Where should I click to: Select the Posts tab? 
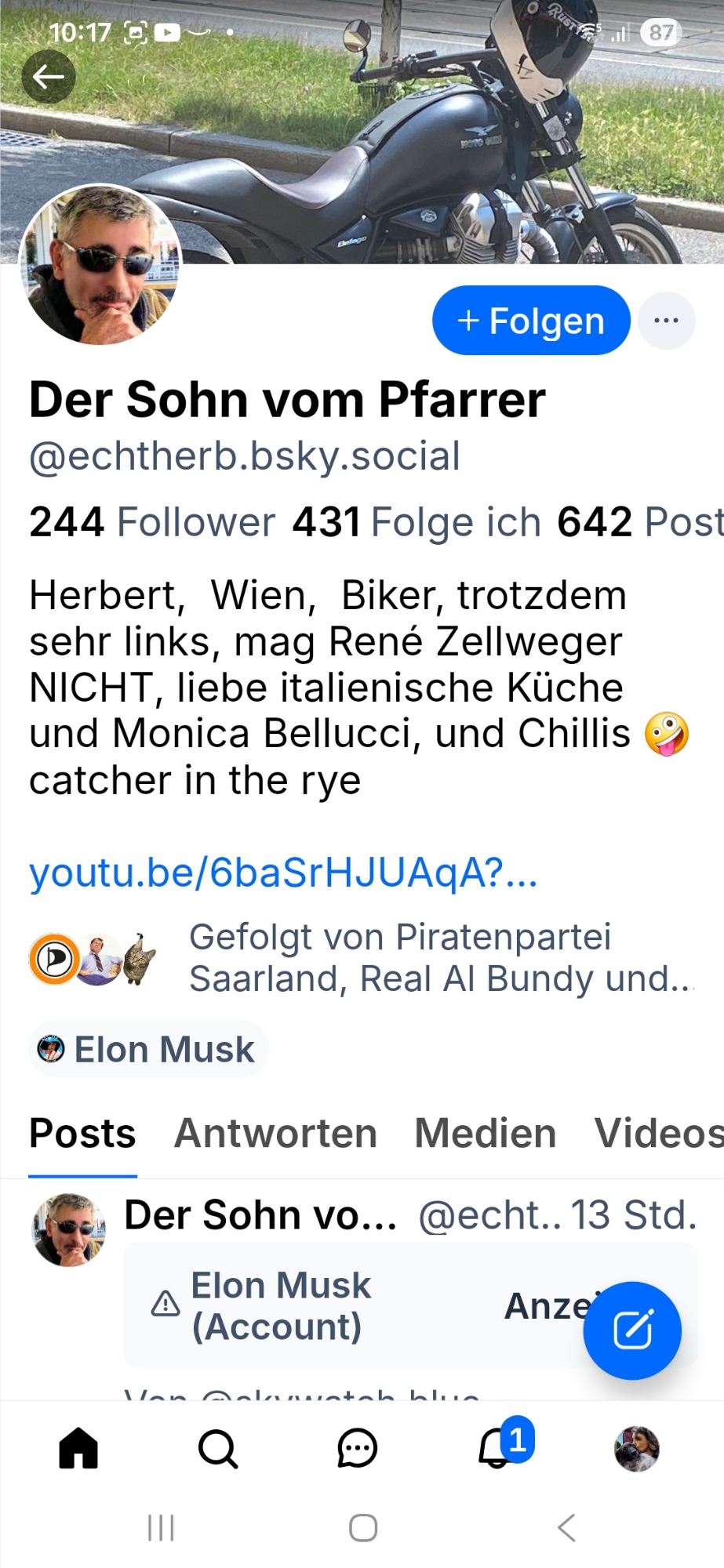pyautogui.click(x=82, y=1134)
